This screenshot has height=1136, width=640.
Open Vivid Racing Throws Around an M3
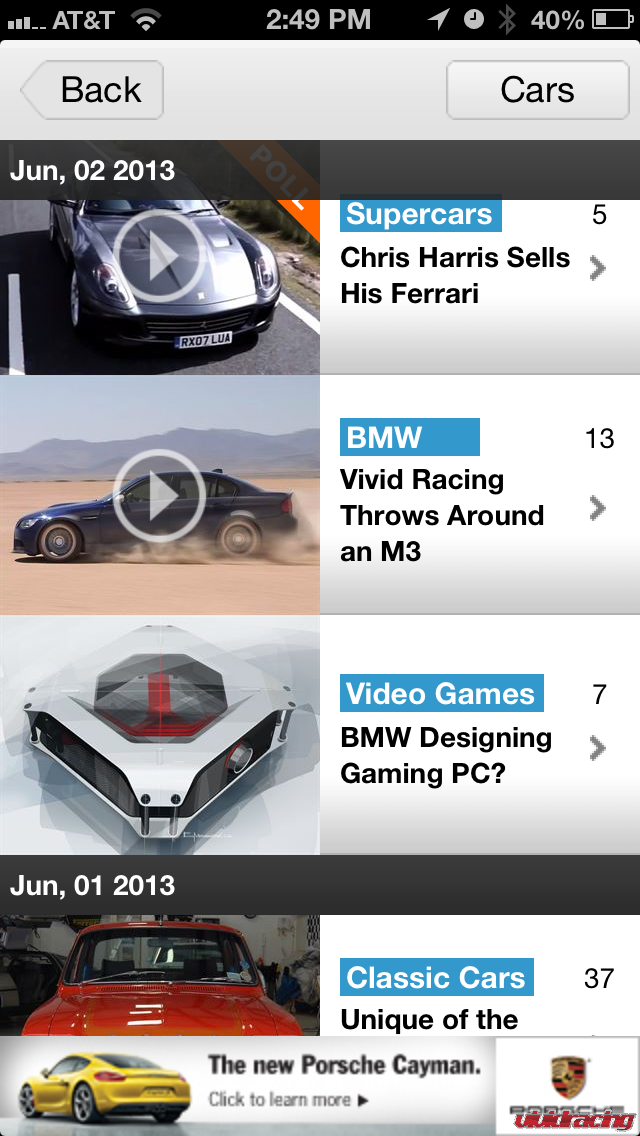[442, 515]
